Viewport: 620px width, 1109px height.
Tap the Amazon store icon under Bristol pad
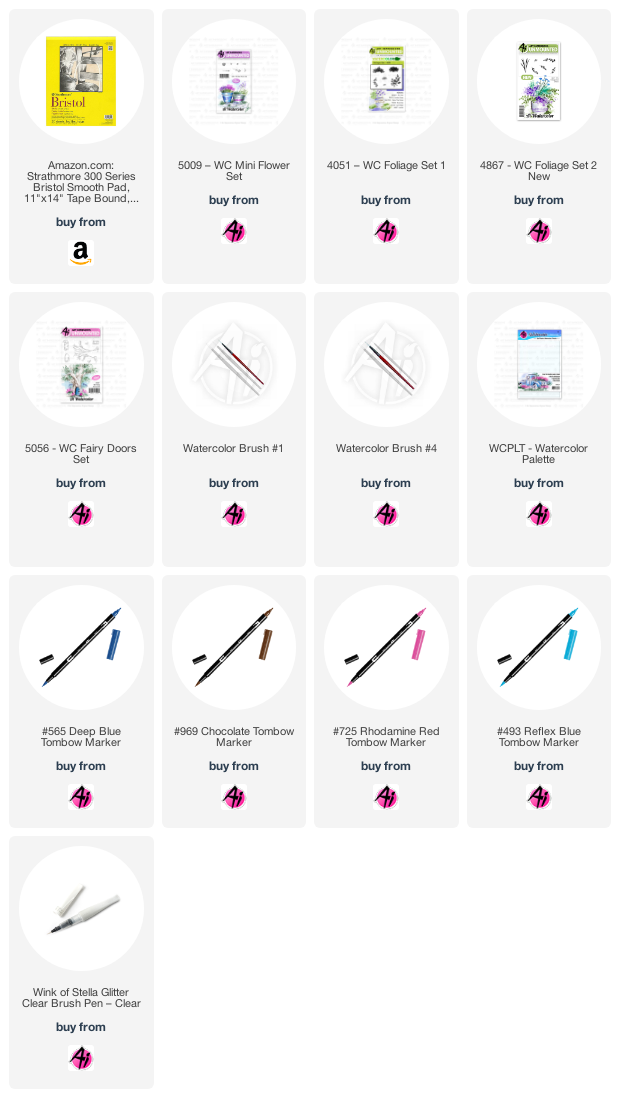(81, 252)
